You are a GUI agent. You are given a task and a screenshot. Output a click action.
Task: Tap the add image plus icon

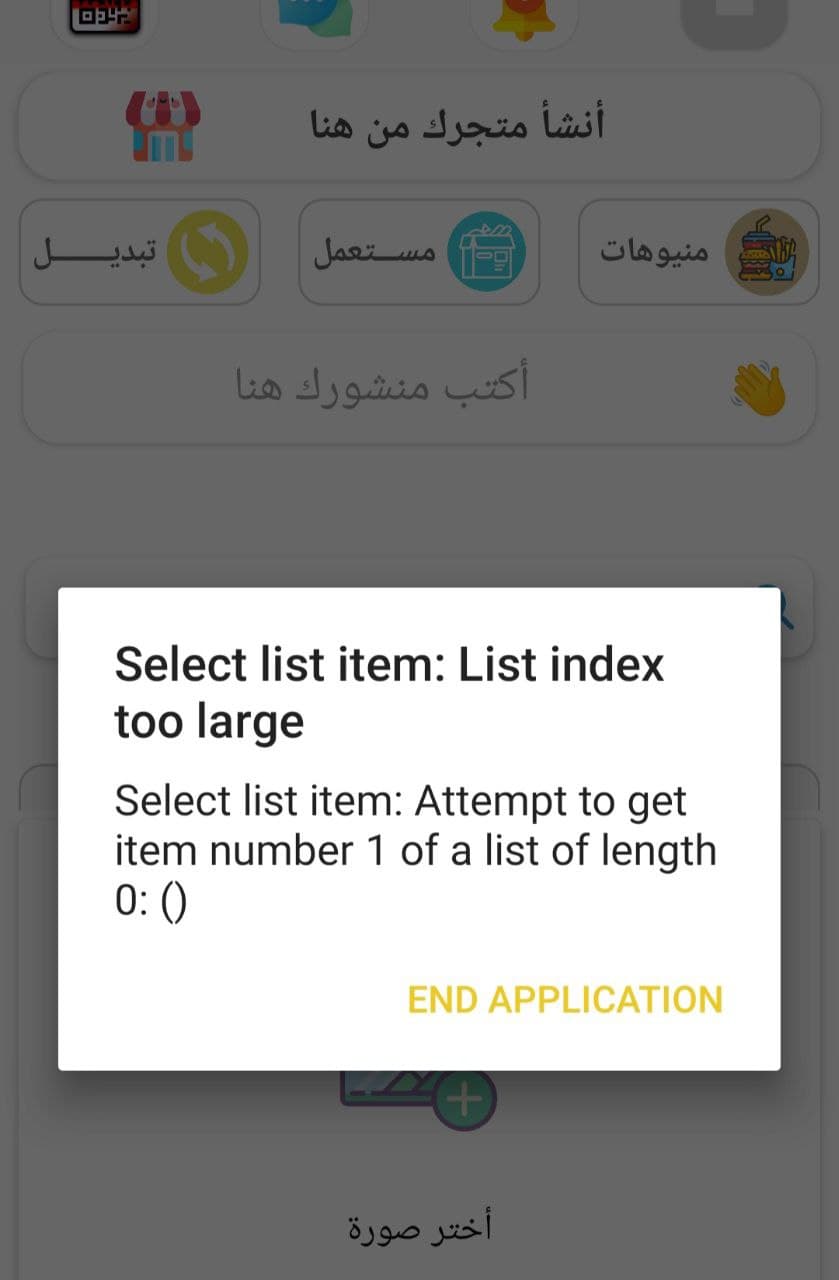pyautogui.click(x=464, y=1098)
